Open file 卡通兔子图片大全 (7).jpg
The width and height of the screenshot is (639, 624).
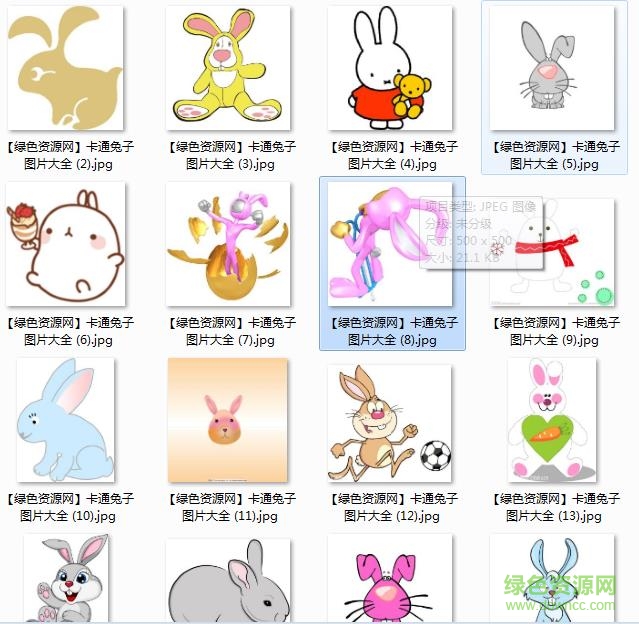tap(228, 244)
